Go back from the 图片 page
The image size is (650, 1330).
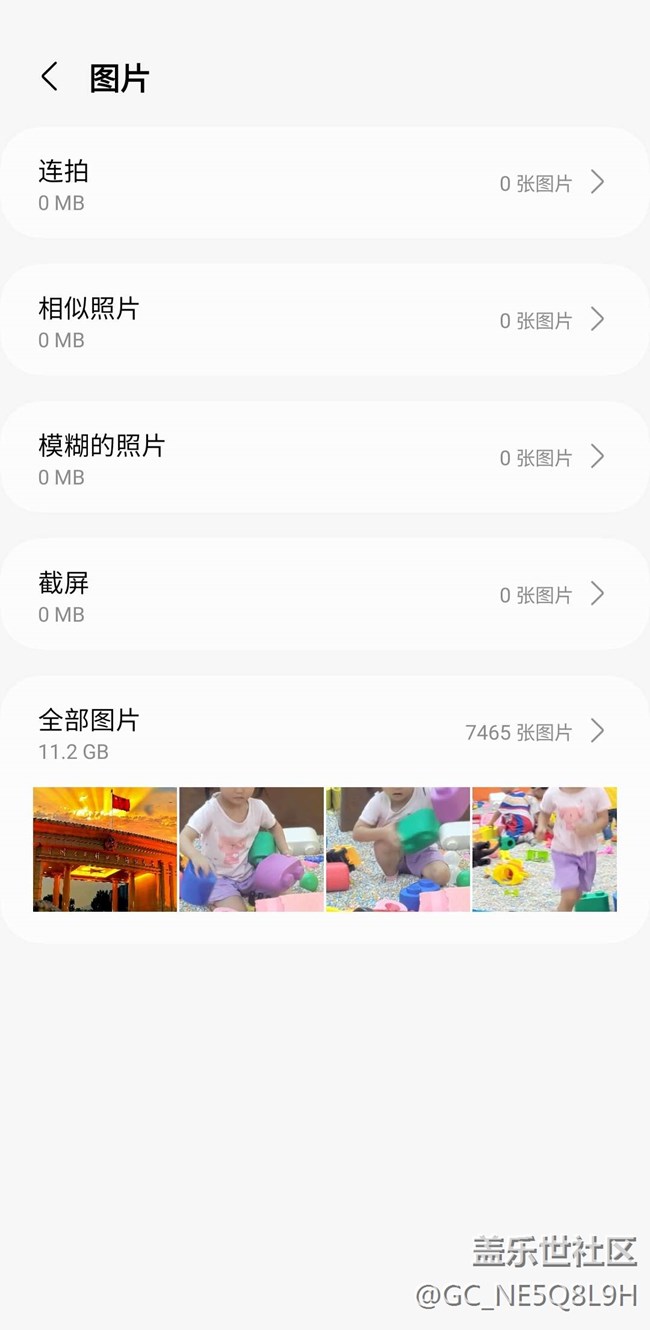coord(49,77)
